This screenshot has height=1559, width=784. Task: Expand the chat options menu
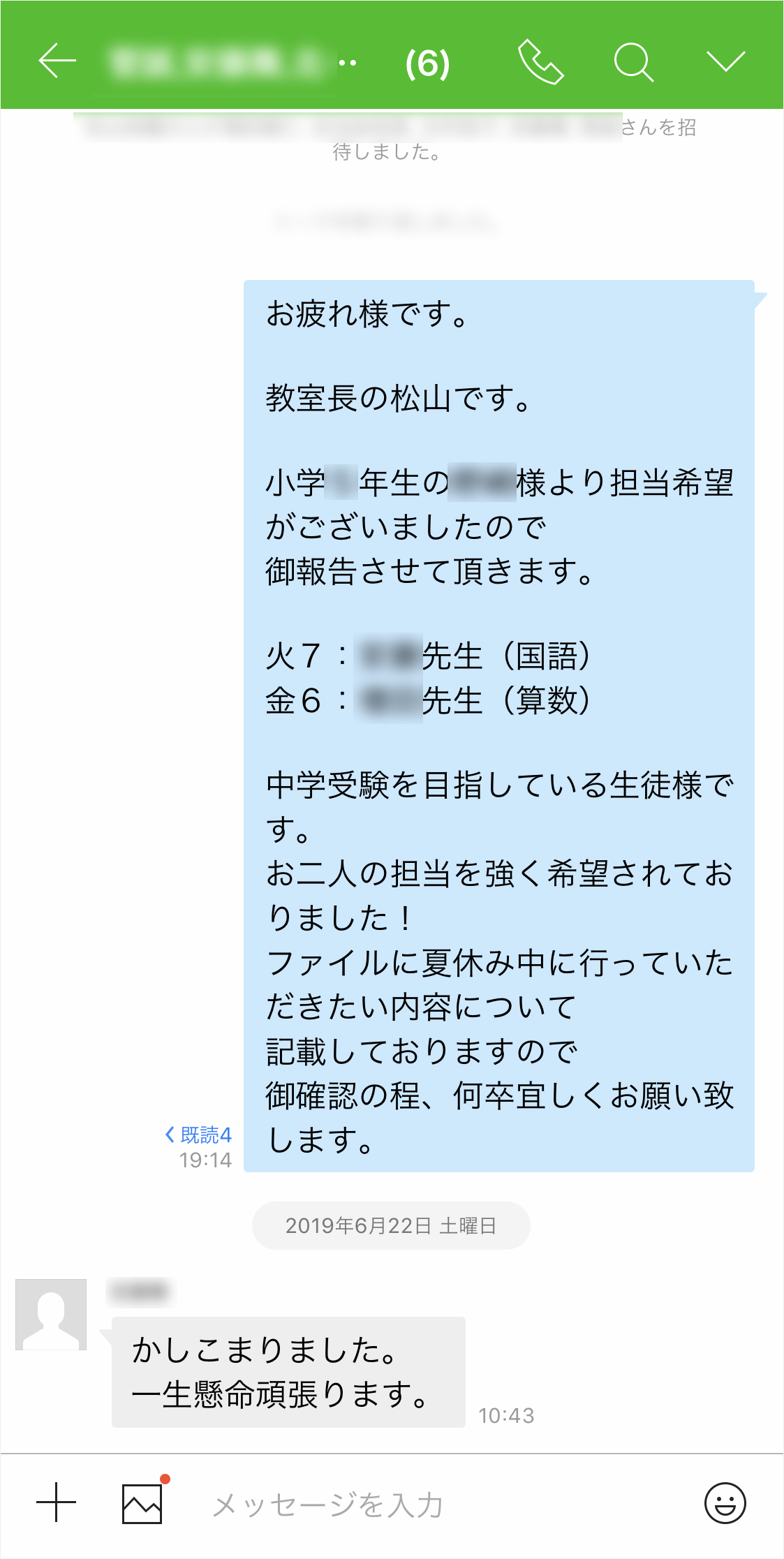[725, 61]
